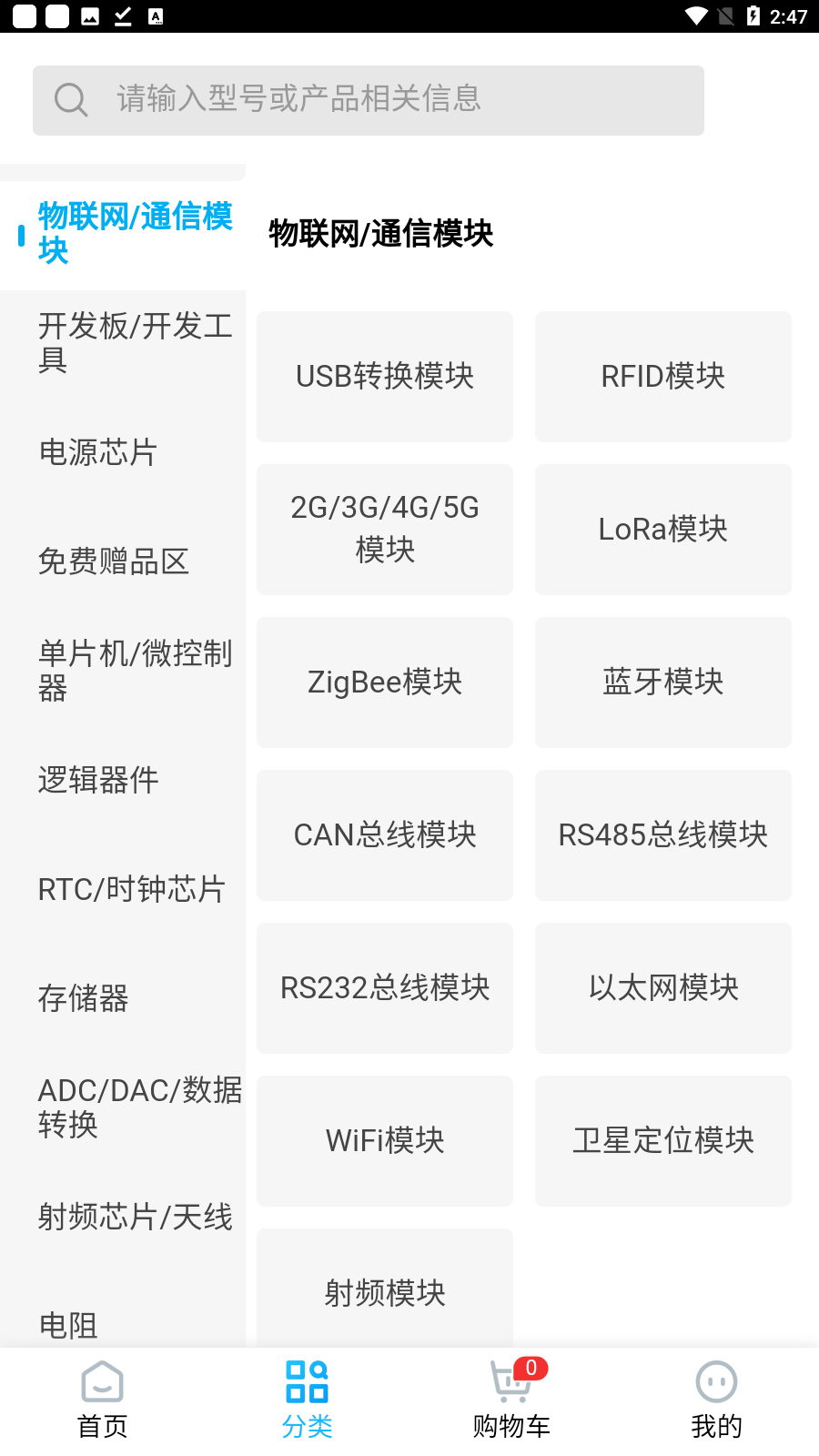Select 单片机/微控制器 category
The image size is (819, 1456).
coord(123,671)
